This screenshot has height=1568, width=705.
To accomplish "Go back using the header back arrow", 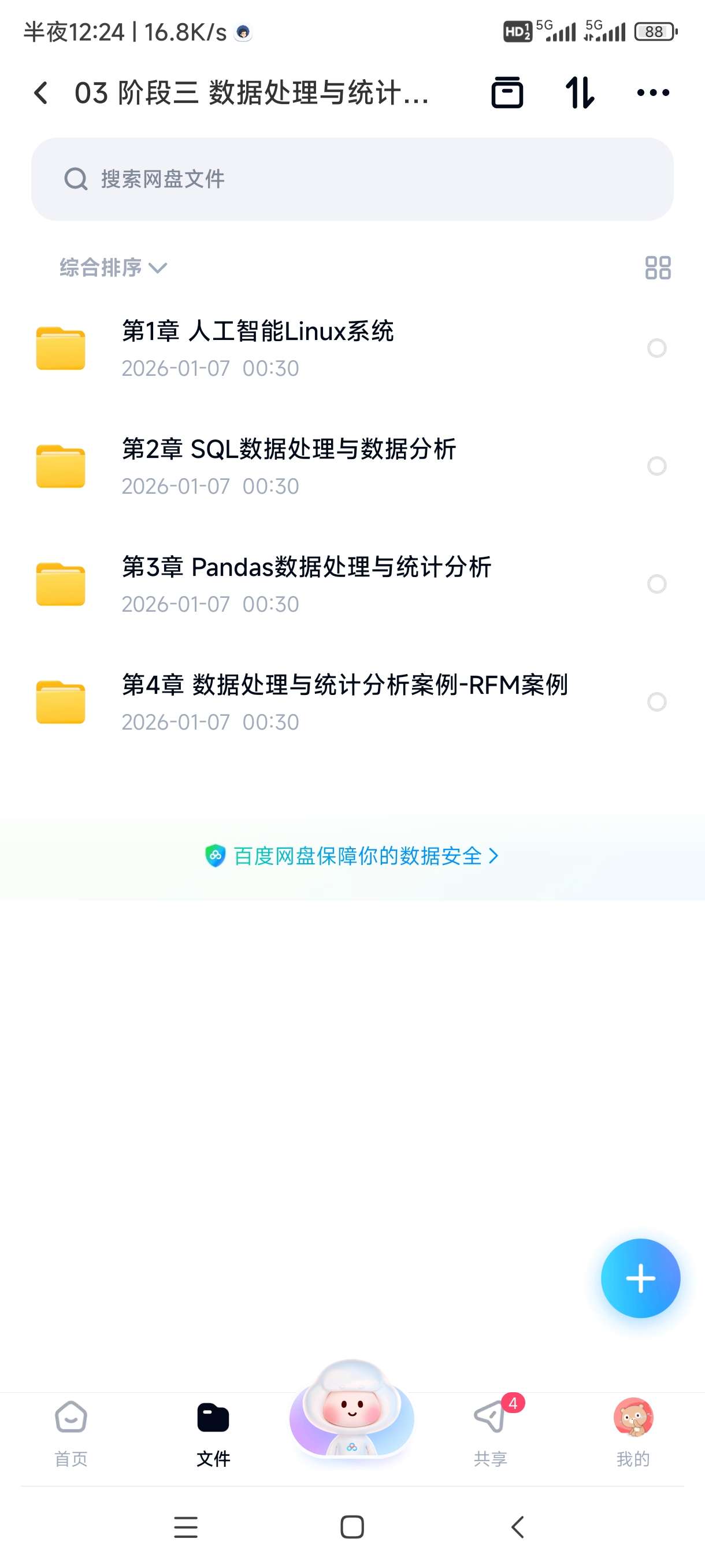I will 41,93.
